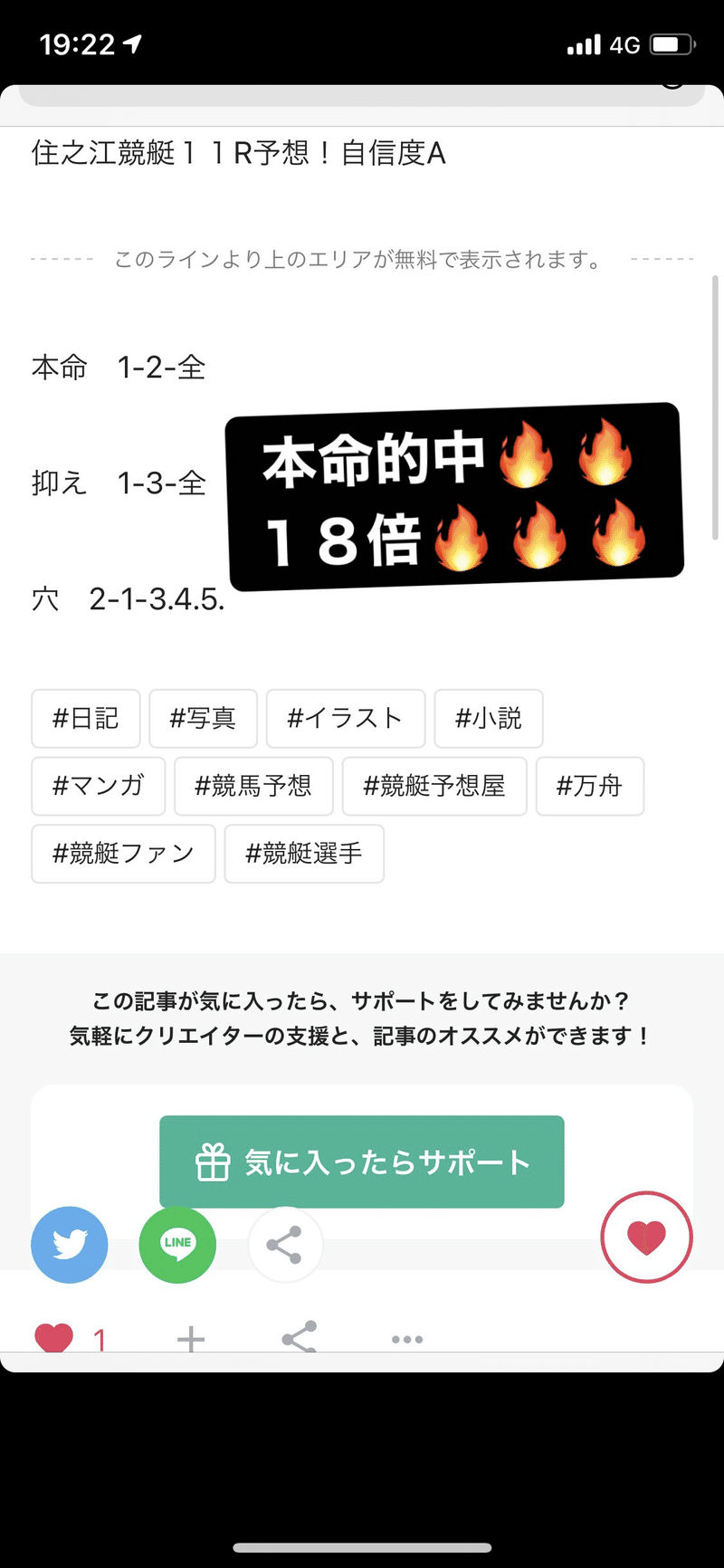Image resolution: width=724 pixels, height=1568 pixels.
Task: Tap the plus icon in the bottom bar
Action: click(x=190, y=1337)
